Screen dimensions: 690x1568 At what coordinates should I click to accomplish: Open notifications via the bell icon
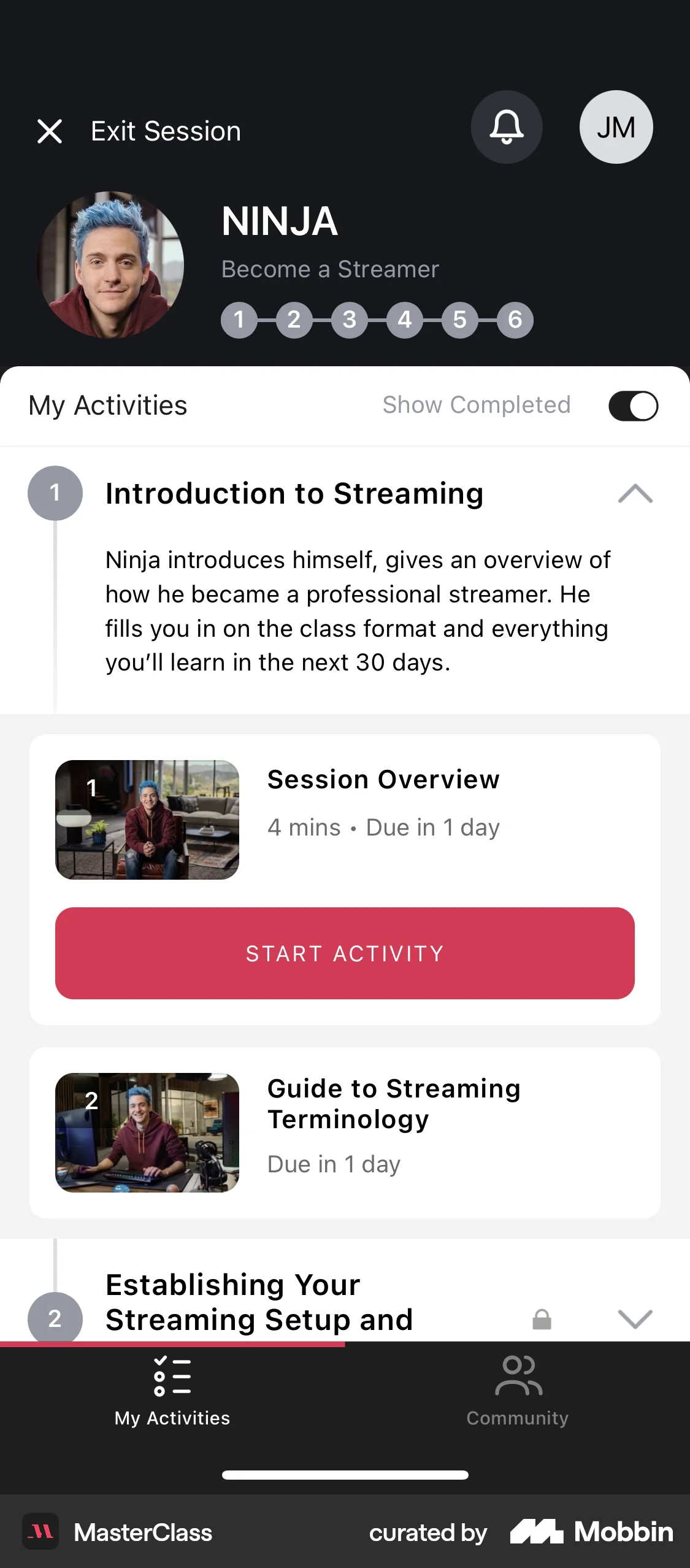tap(507, 127)
